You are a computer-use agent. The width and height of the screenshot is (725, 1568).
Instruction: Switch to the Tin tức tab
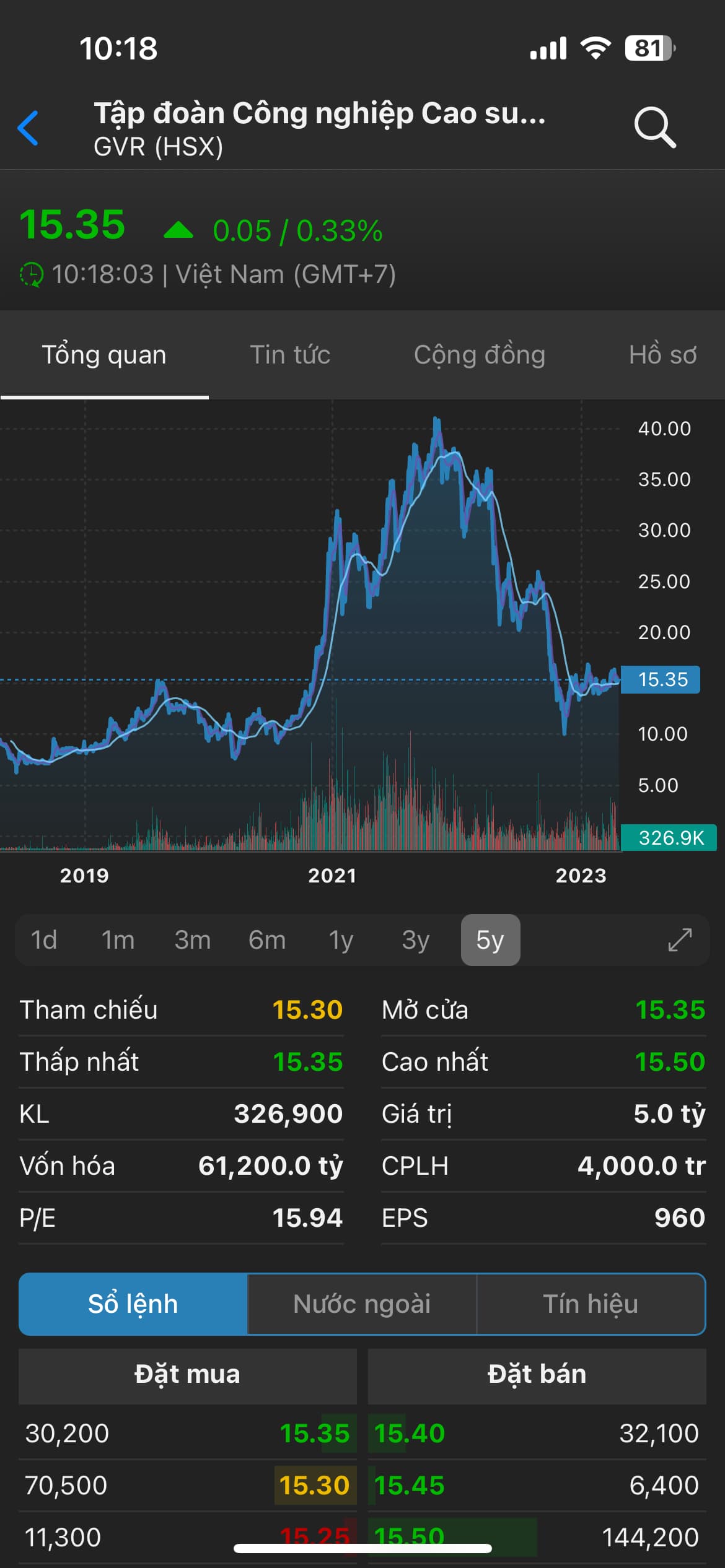pos(290,355)
